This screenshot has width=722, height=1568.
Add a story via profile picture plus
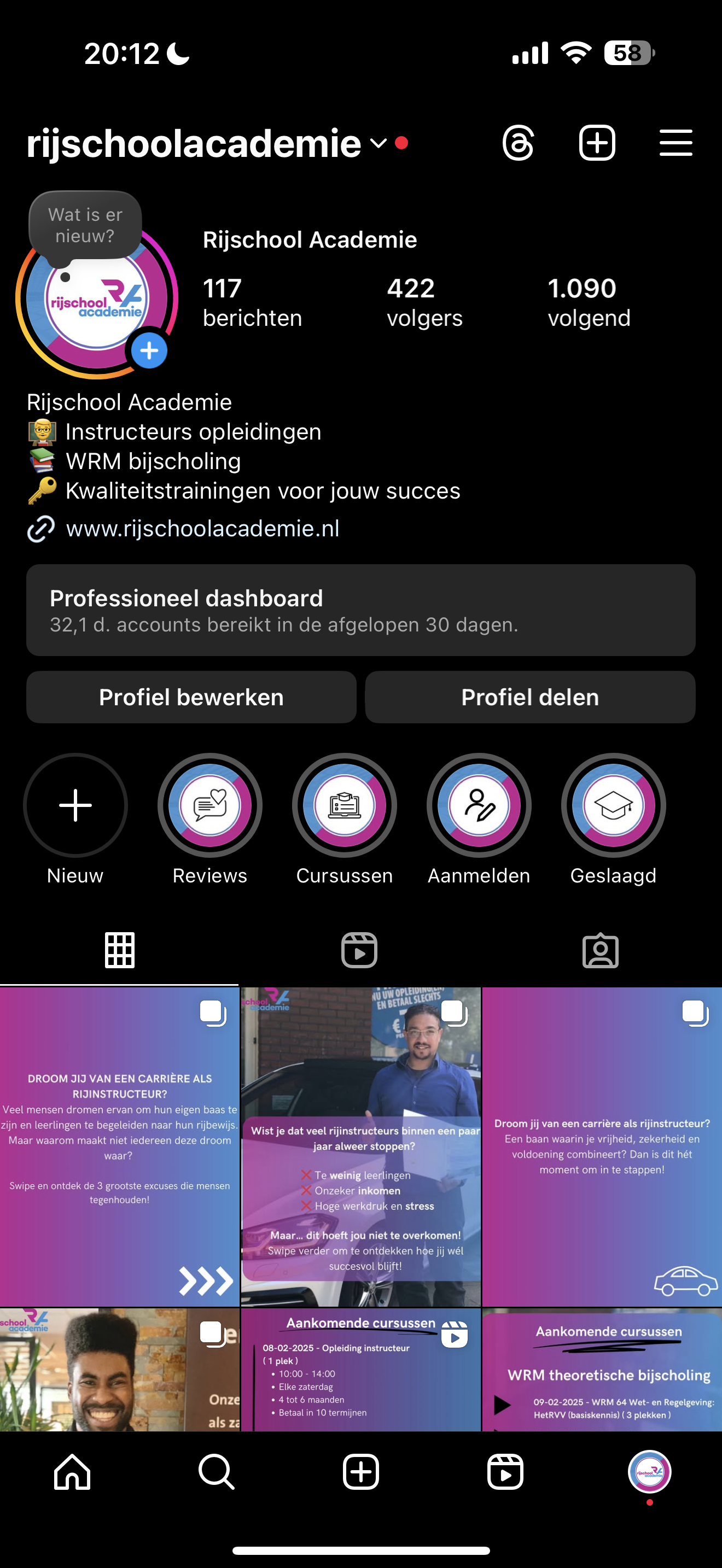coord(149,350)
